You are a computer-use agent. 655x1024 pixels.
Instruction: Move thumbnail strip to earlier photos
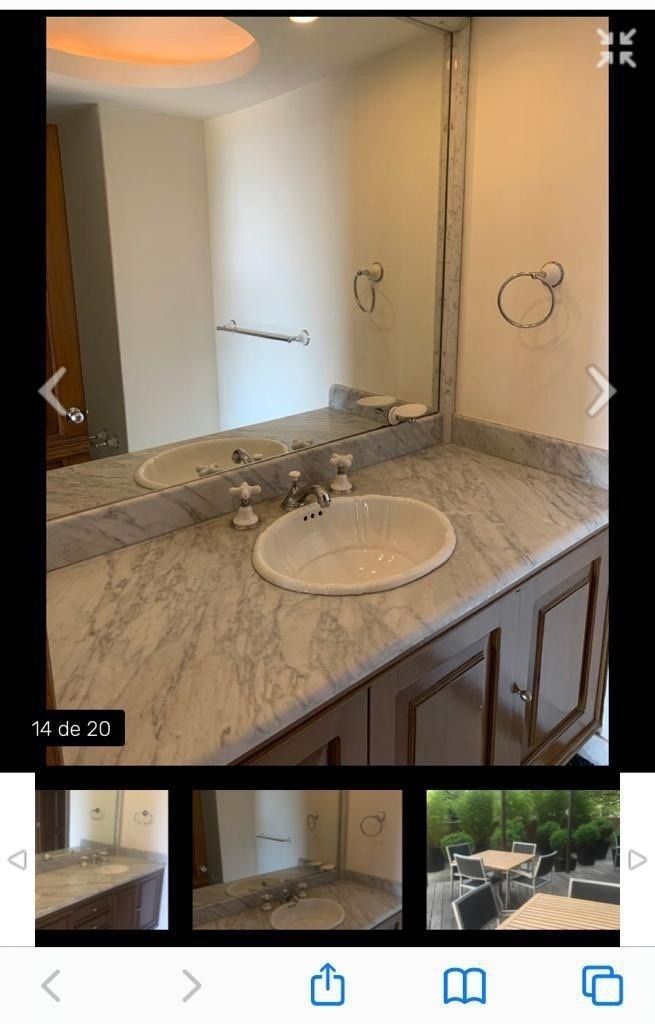(17, 860)
